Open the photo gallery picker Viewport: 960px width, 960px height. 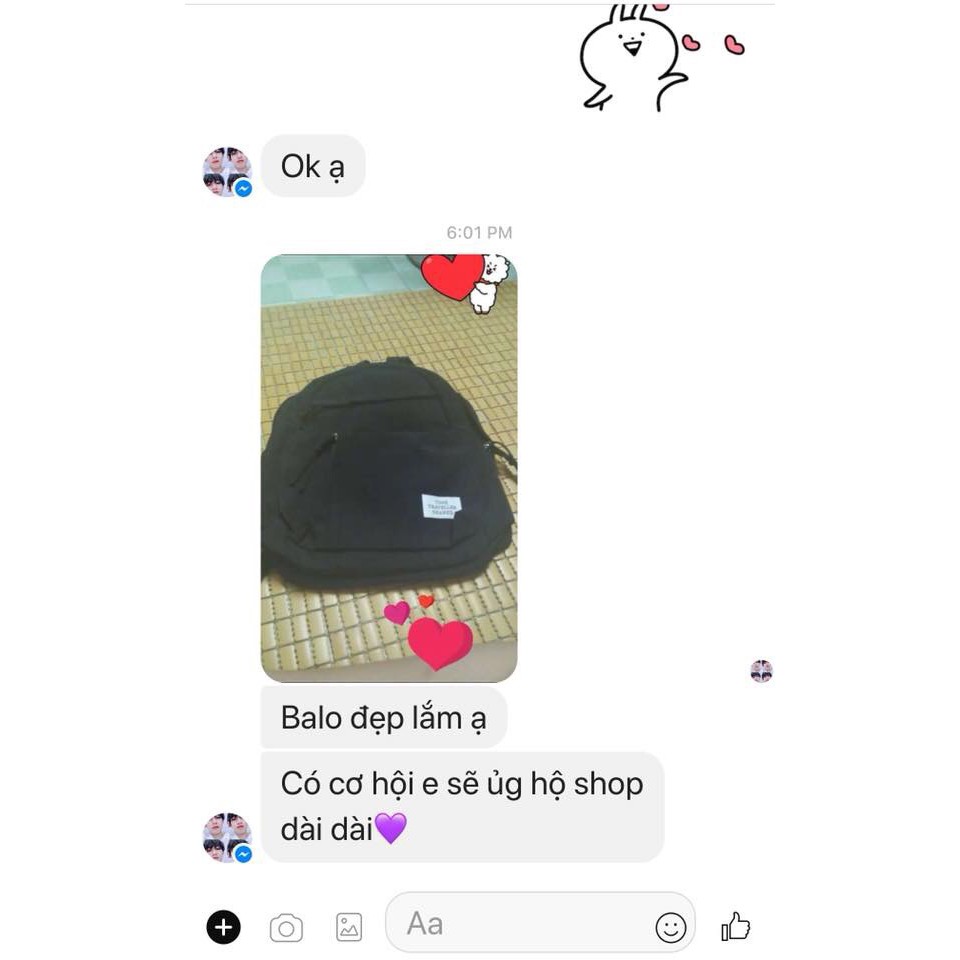(349, 927)
